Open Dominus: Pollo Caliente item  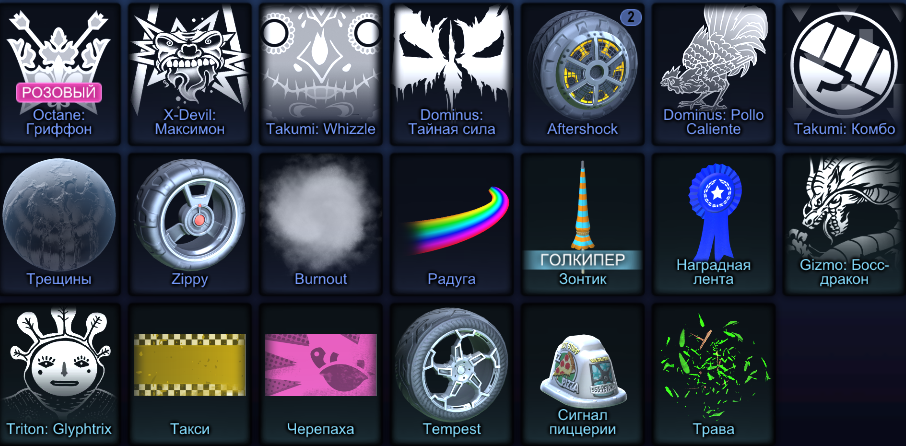tap(712, 70)
